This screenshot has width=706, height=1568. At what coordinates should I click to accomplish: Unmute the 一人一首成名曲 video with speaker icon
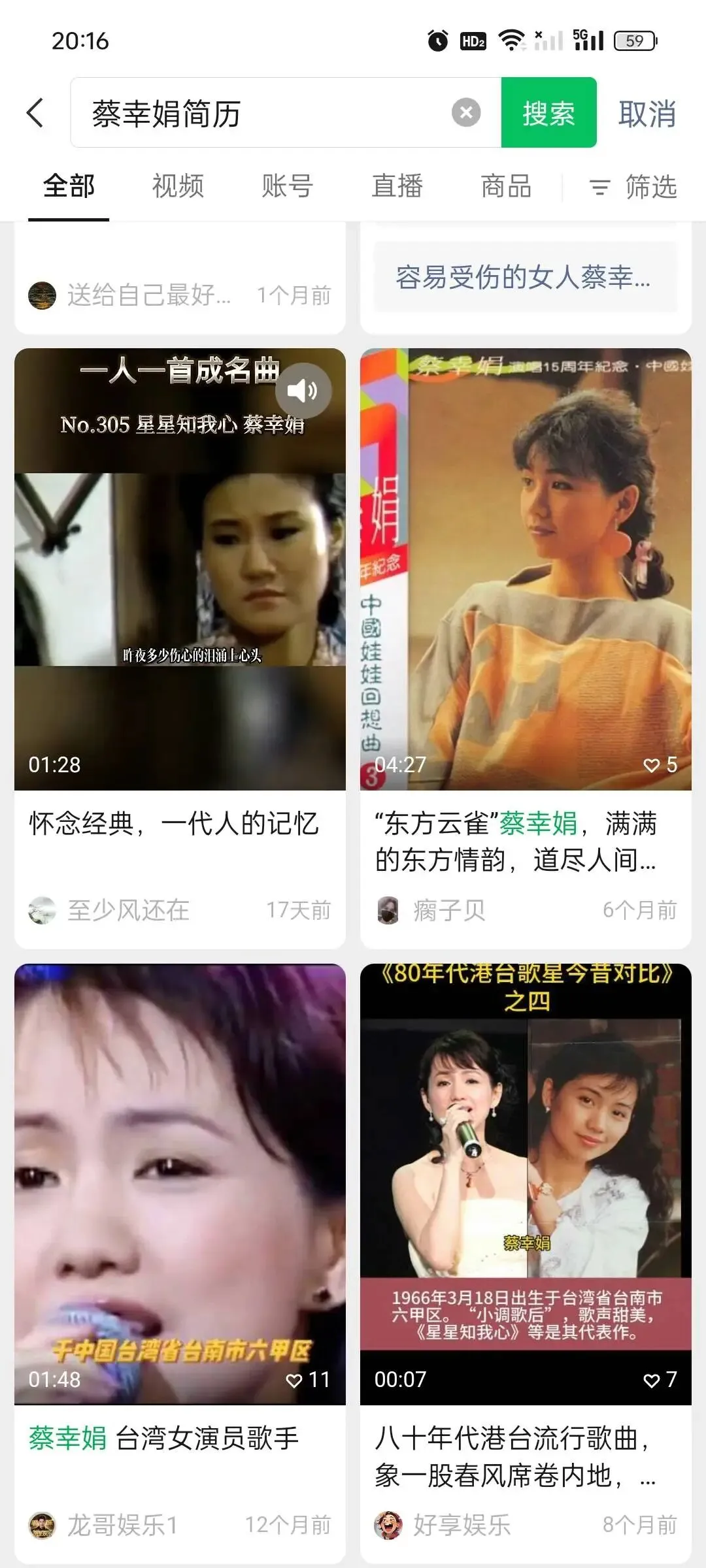(x=303, y=391)
